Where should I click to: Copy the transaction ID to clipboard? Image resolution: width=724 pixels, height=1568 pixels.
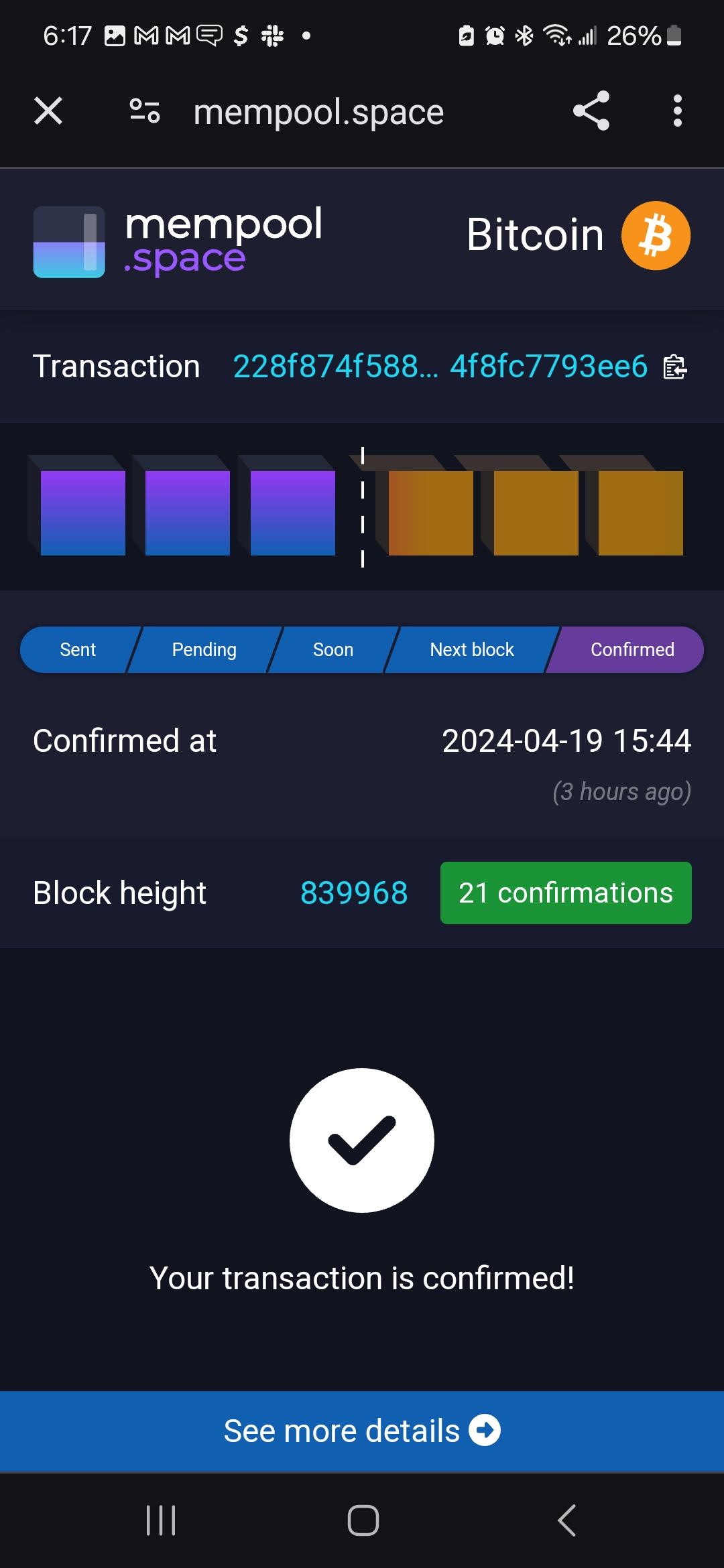675,367
